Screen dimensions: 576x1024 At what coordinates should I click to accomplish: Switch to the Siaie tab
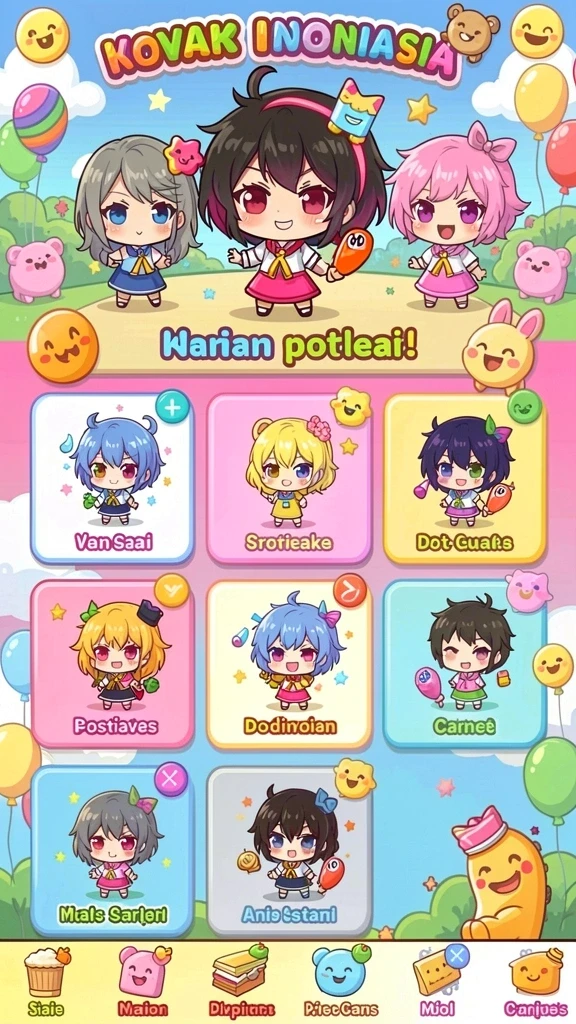tap(46, 982)
